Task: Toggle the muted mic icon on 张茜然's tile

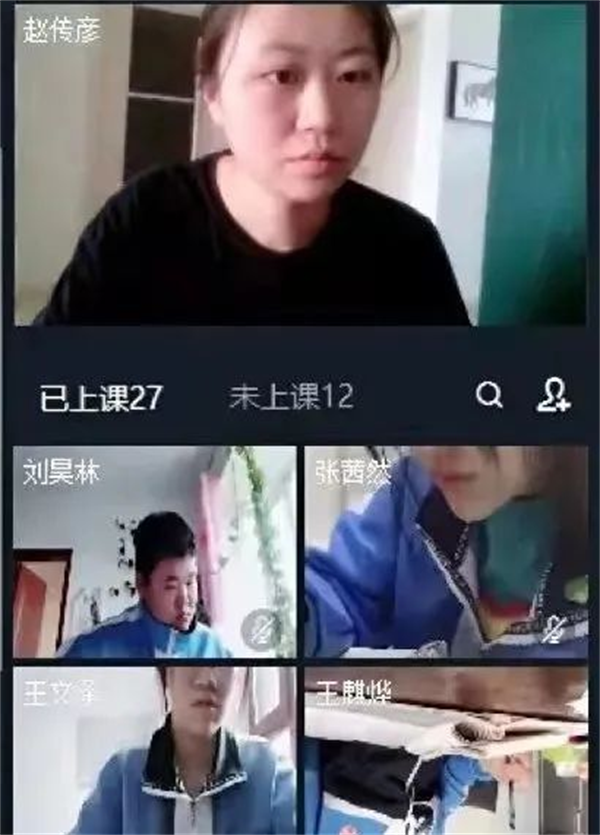Action: point(553,630)
